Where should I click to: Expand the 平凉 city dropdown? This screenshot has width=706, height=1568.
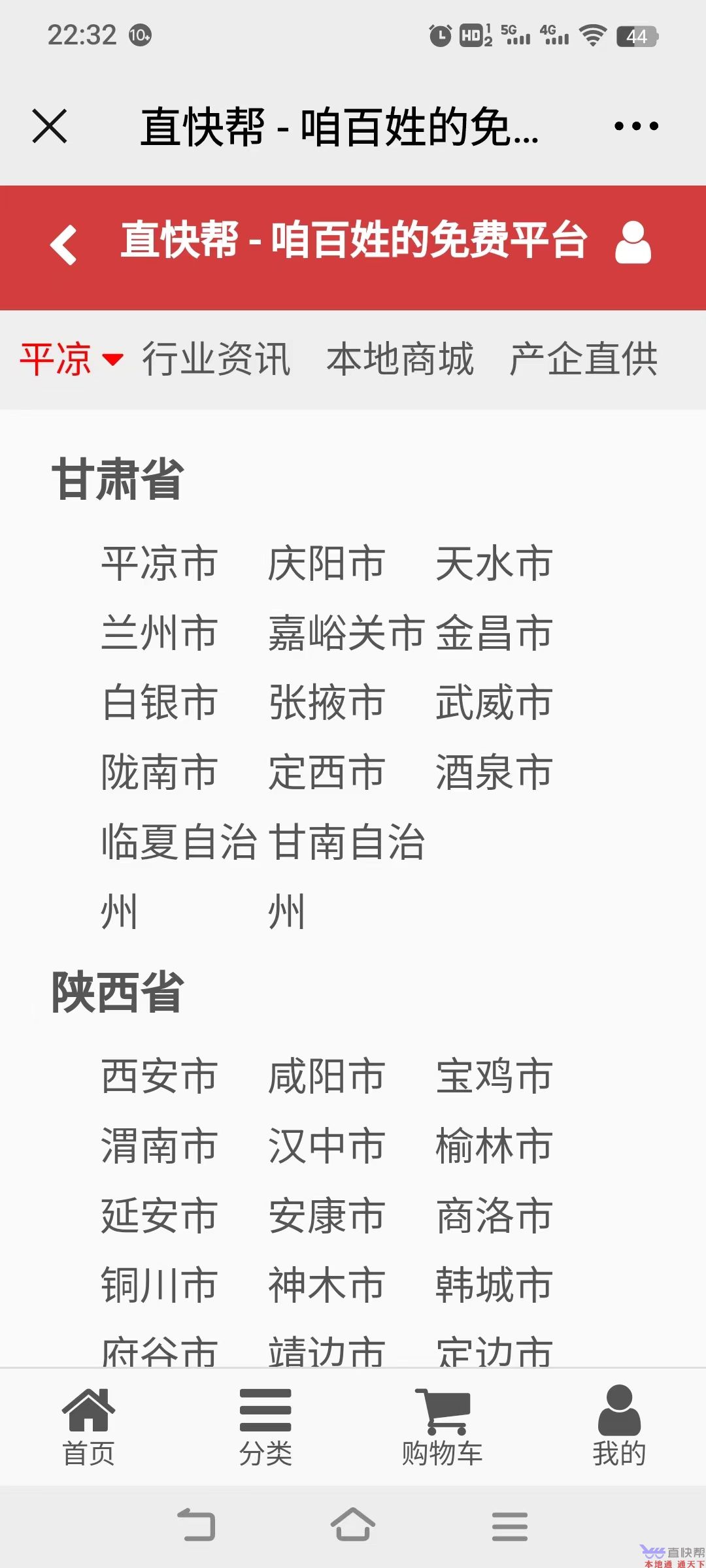[x=72, y=359]
